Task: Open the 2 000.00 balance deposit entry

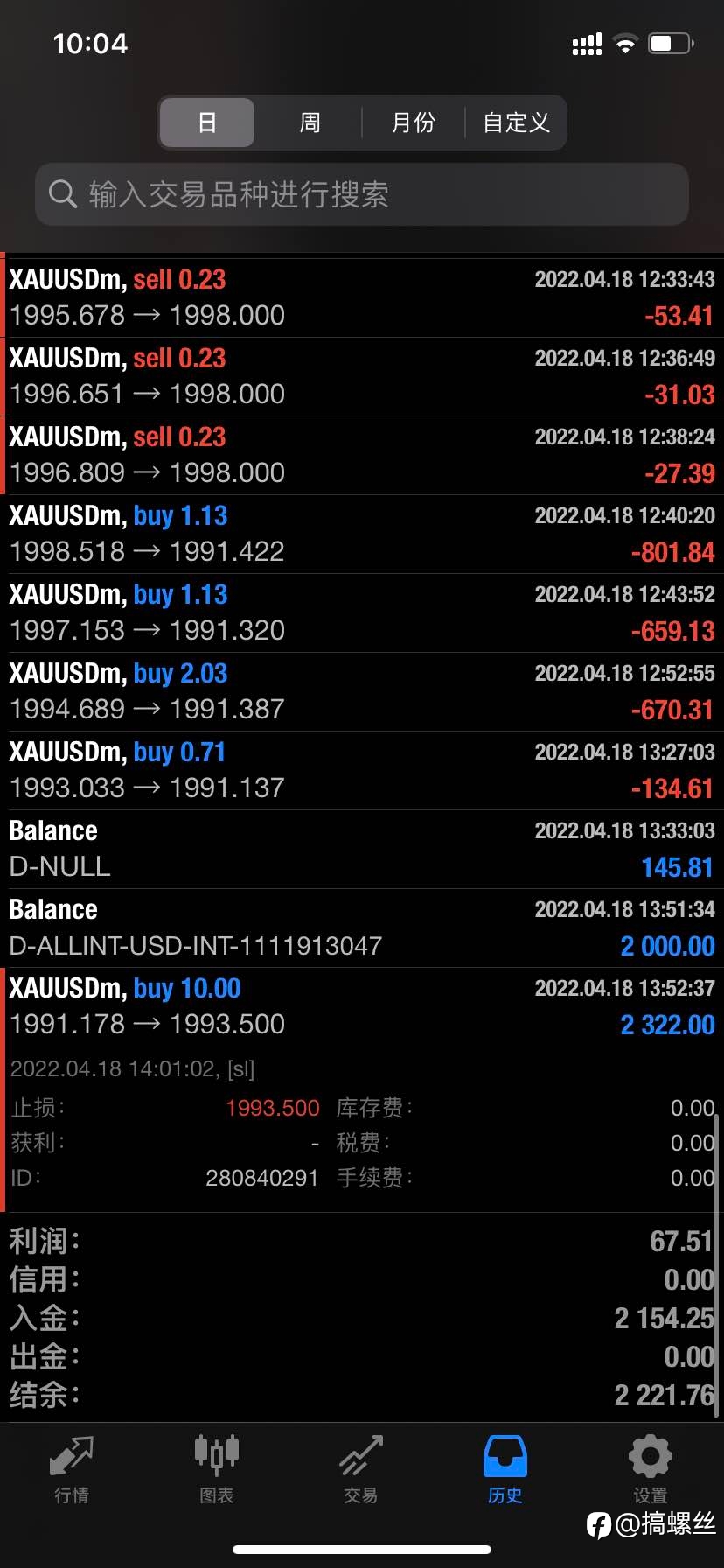Action: tap(362, 927)
